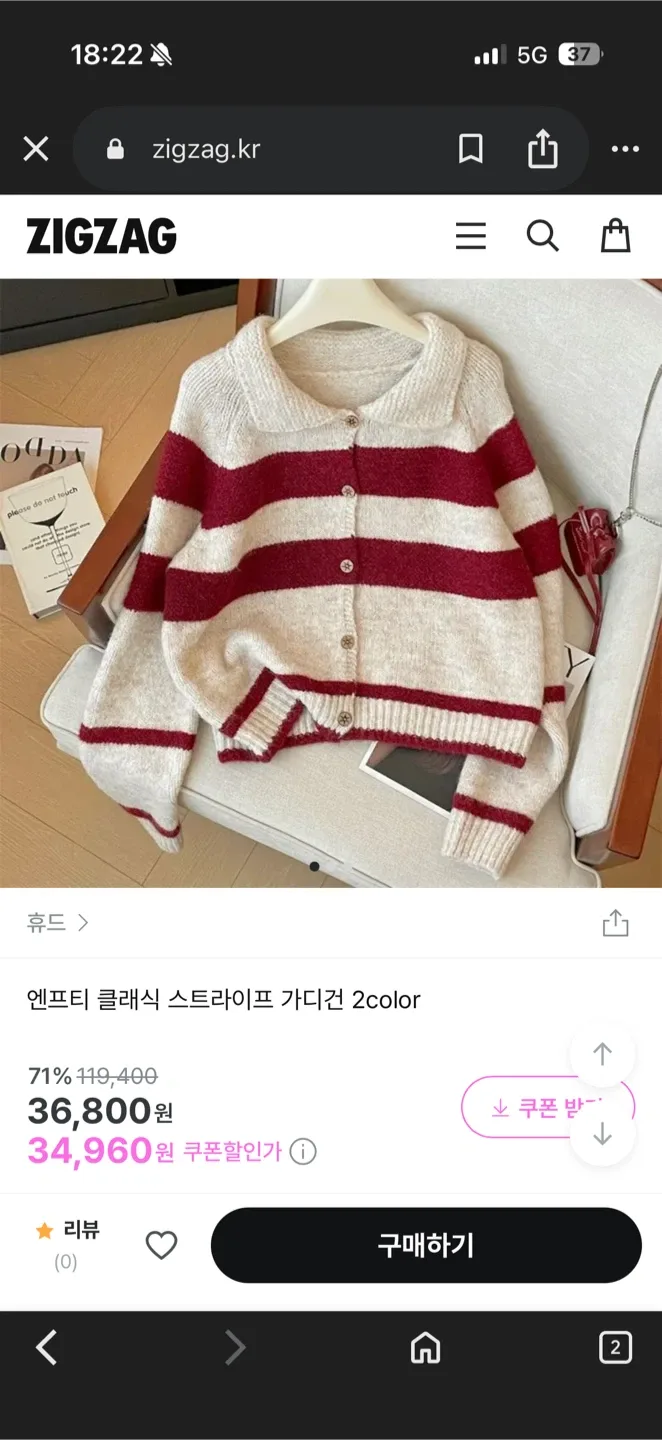This screenshot has width=662, height=1440.
Task: Search products on ZIGZAG
Action: (x=542, y=236)
